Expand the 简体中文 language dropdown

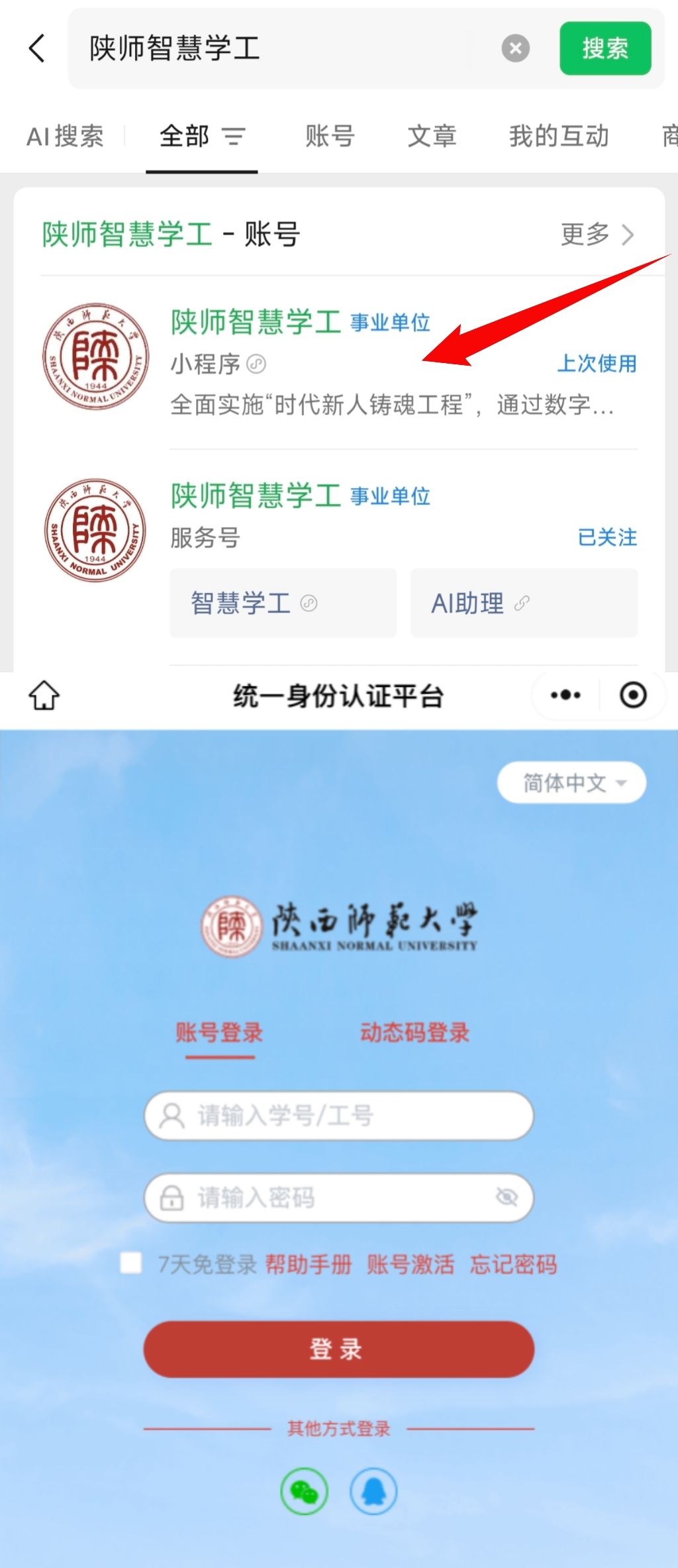[571, 783]
